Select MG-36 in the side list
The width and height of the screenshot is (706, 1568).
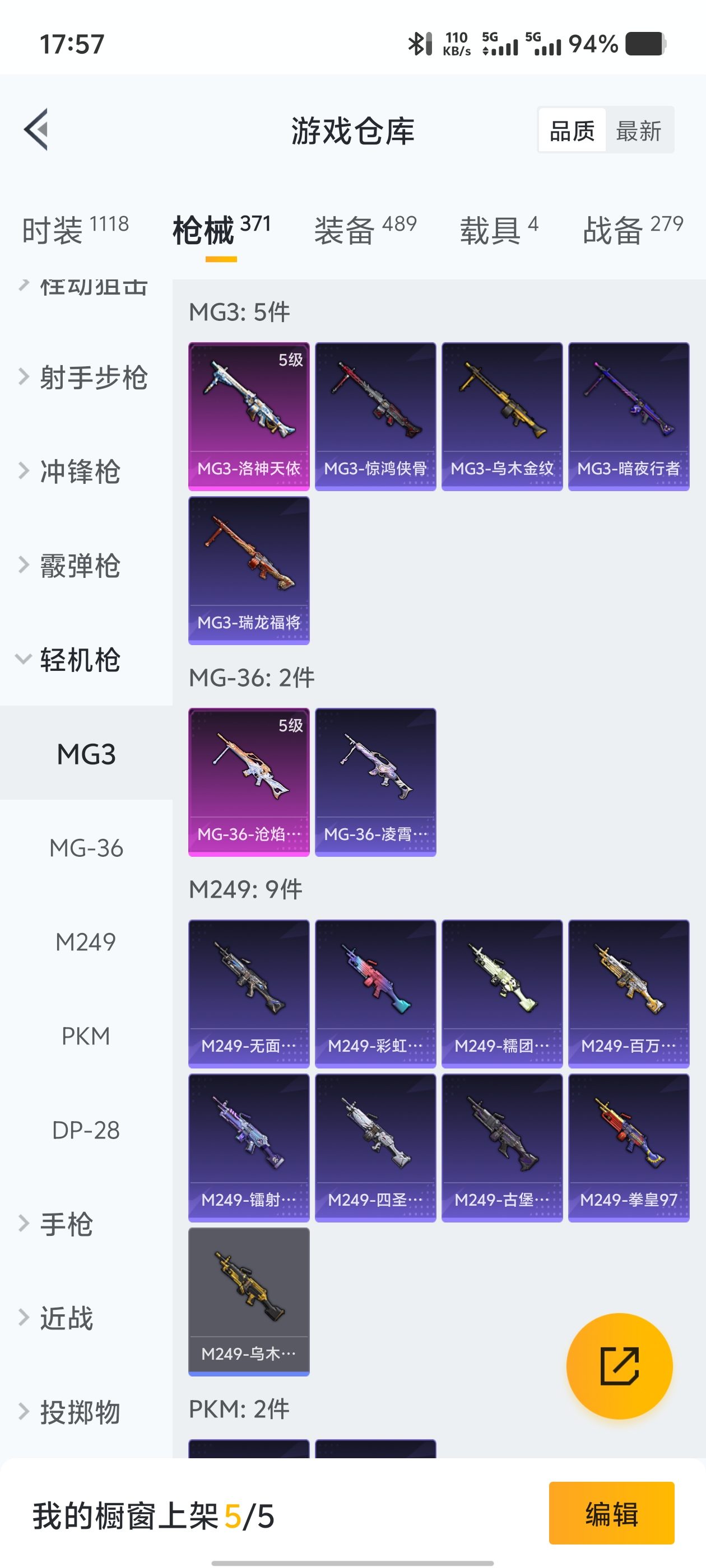[x=86, y=848]
